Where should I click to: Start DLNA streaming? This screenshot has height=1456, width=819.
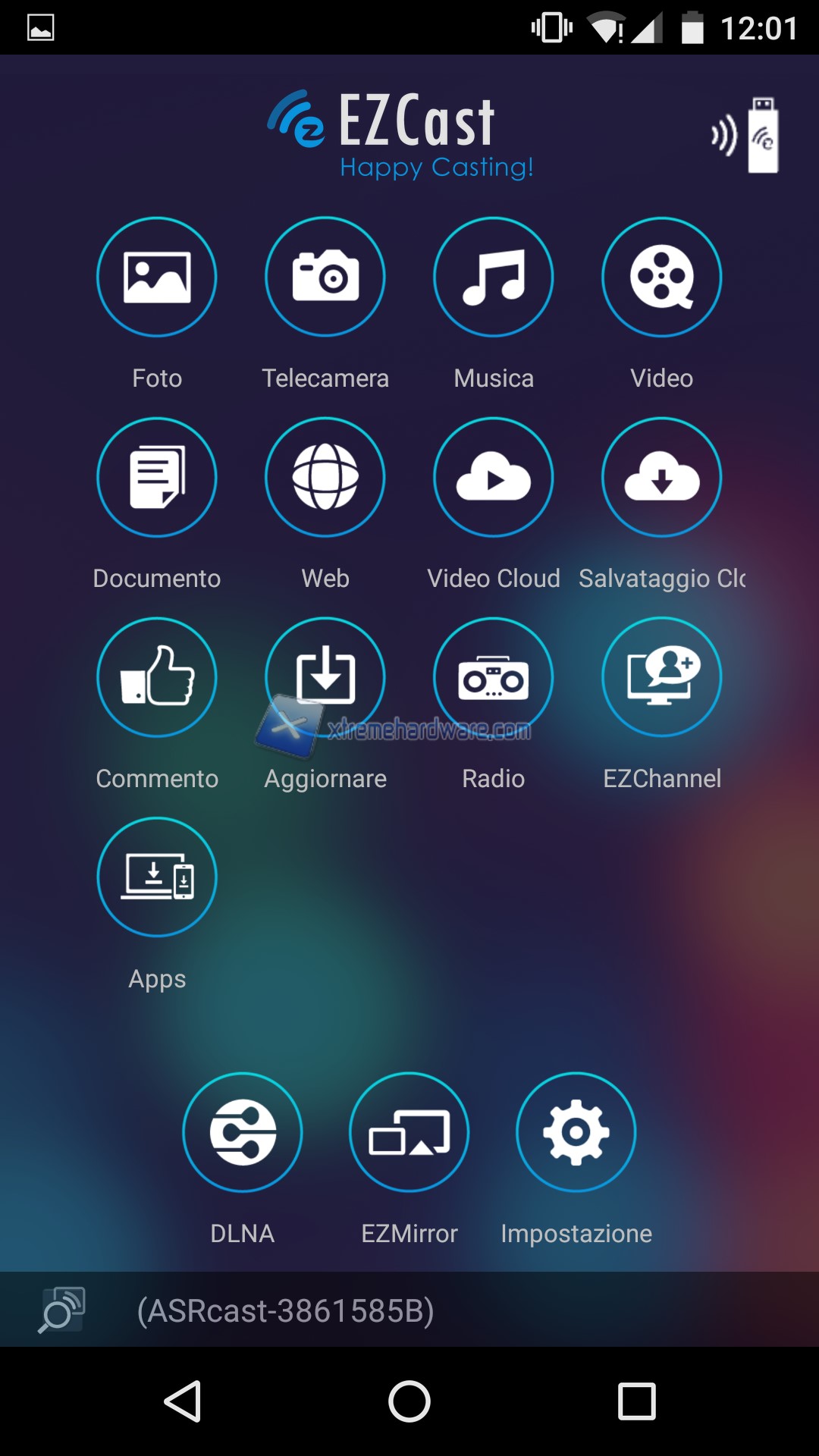(x=243, y=1133)
